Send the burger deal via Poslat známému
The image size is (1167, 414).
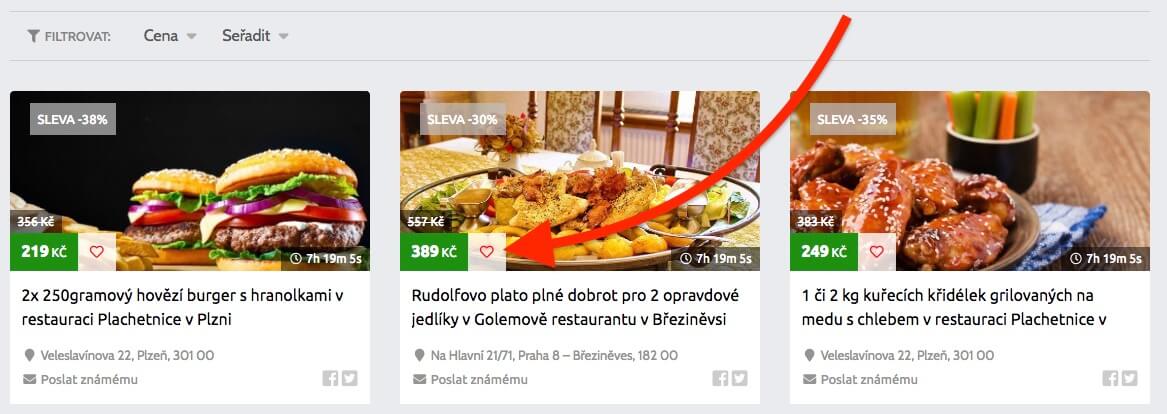coord(88,379)
